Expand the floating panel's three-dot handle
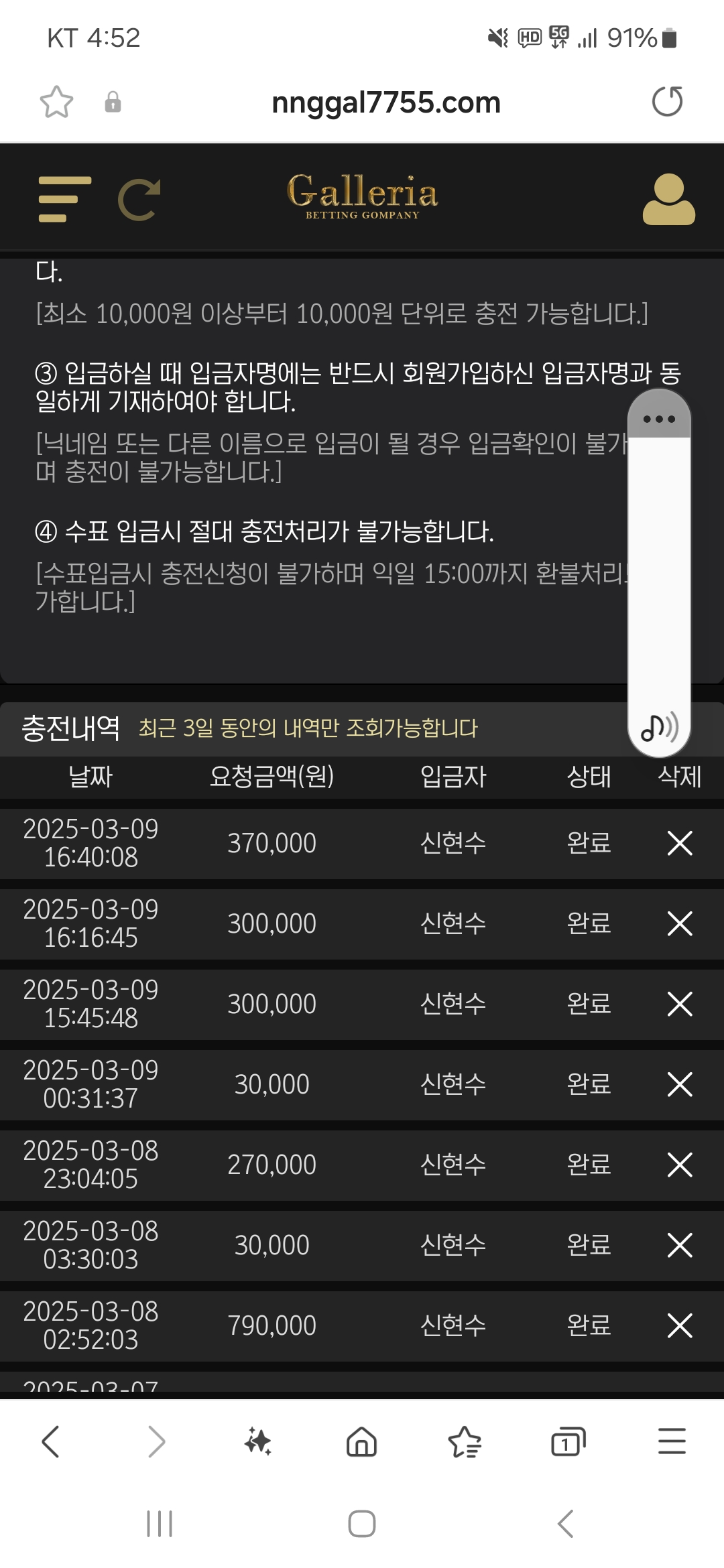Viewport: 724px width, 1568px height. (659, 419)
